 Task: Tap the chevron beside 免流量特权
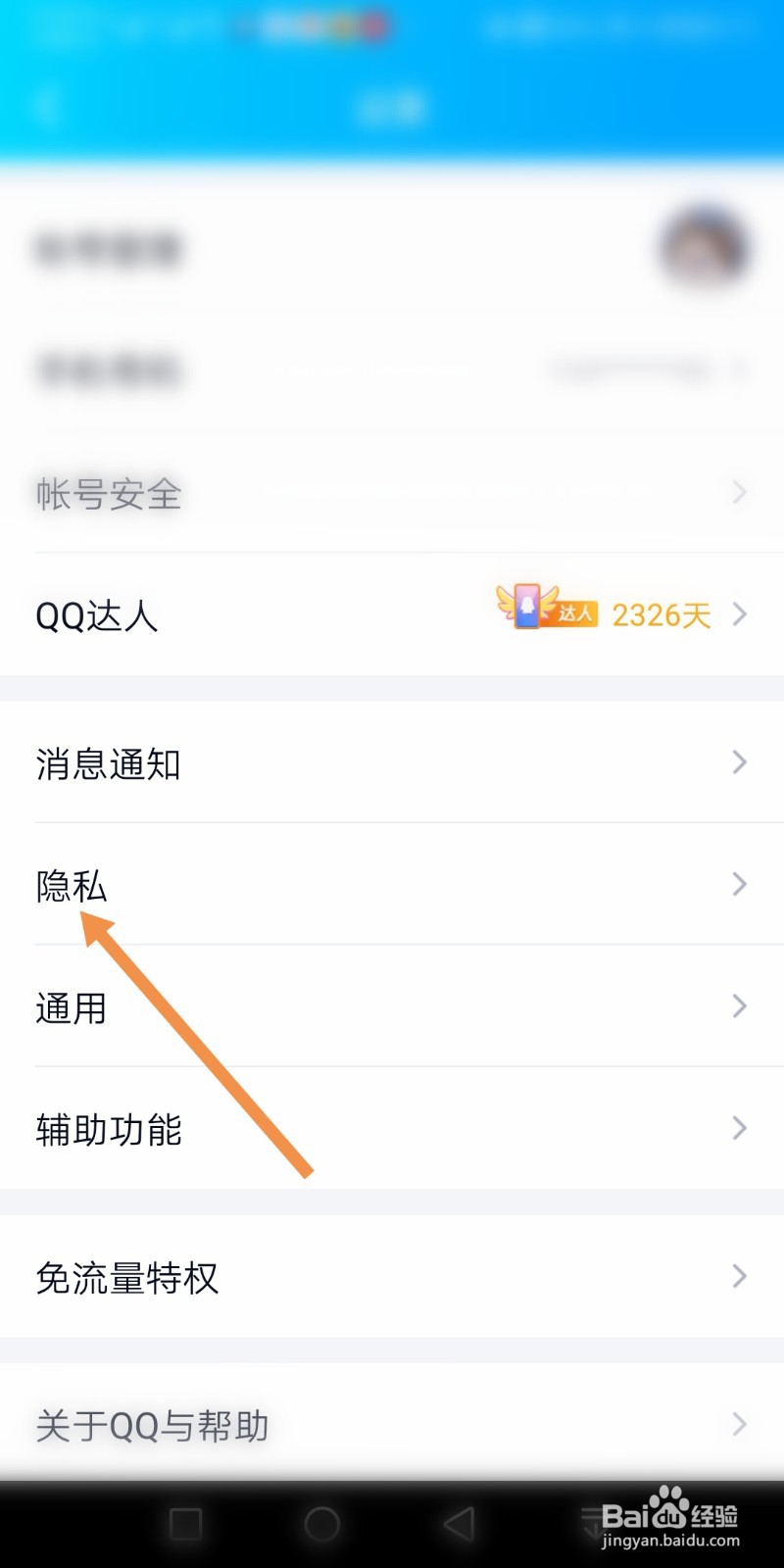(740, 1277)
